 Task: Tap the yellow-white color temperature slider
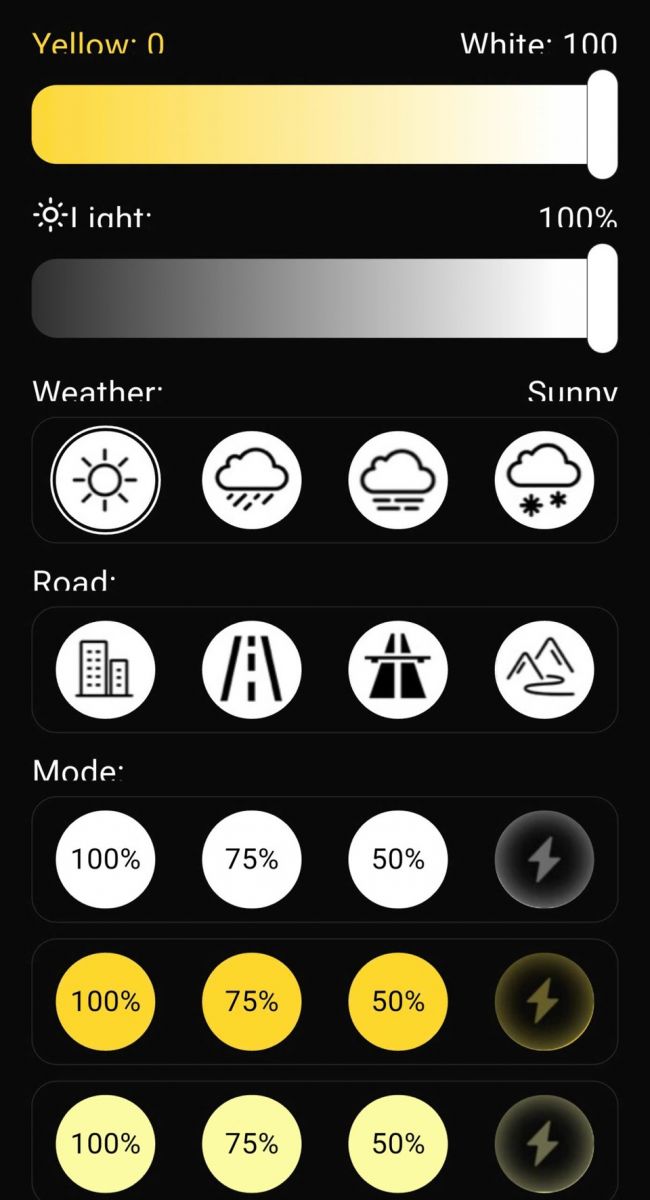pos(310,124)
